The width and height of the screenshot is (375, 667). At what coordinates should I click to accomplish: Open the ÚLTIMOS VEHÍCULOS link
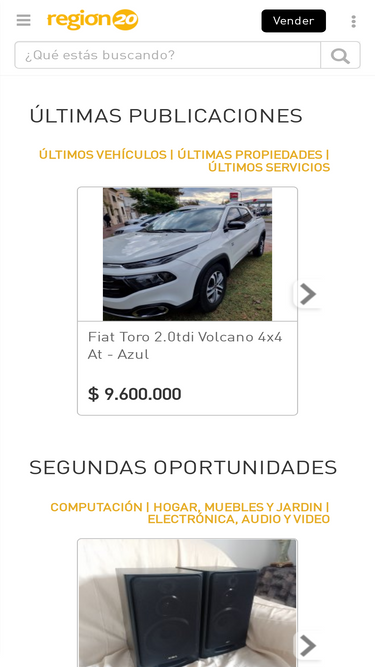pyautogui.click(x=102, y=154)
